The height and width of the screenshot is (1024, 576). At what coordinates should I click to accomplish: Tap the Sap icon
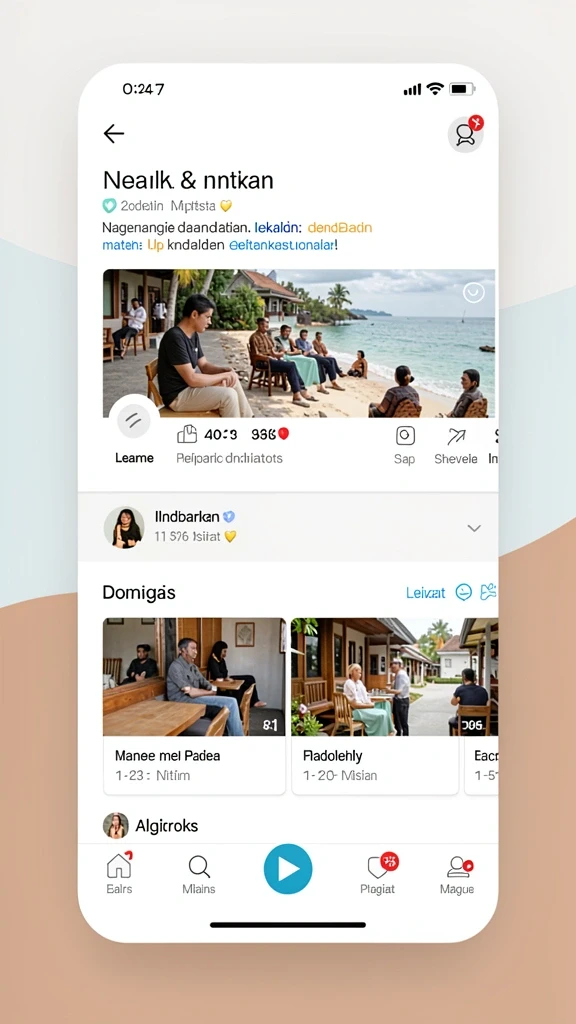pyautogui.click(x=405, y=436)
